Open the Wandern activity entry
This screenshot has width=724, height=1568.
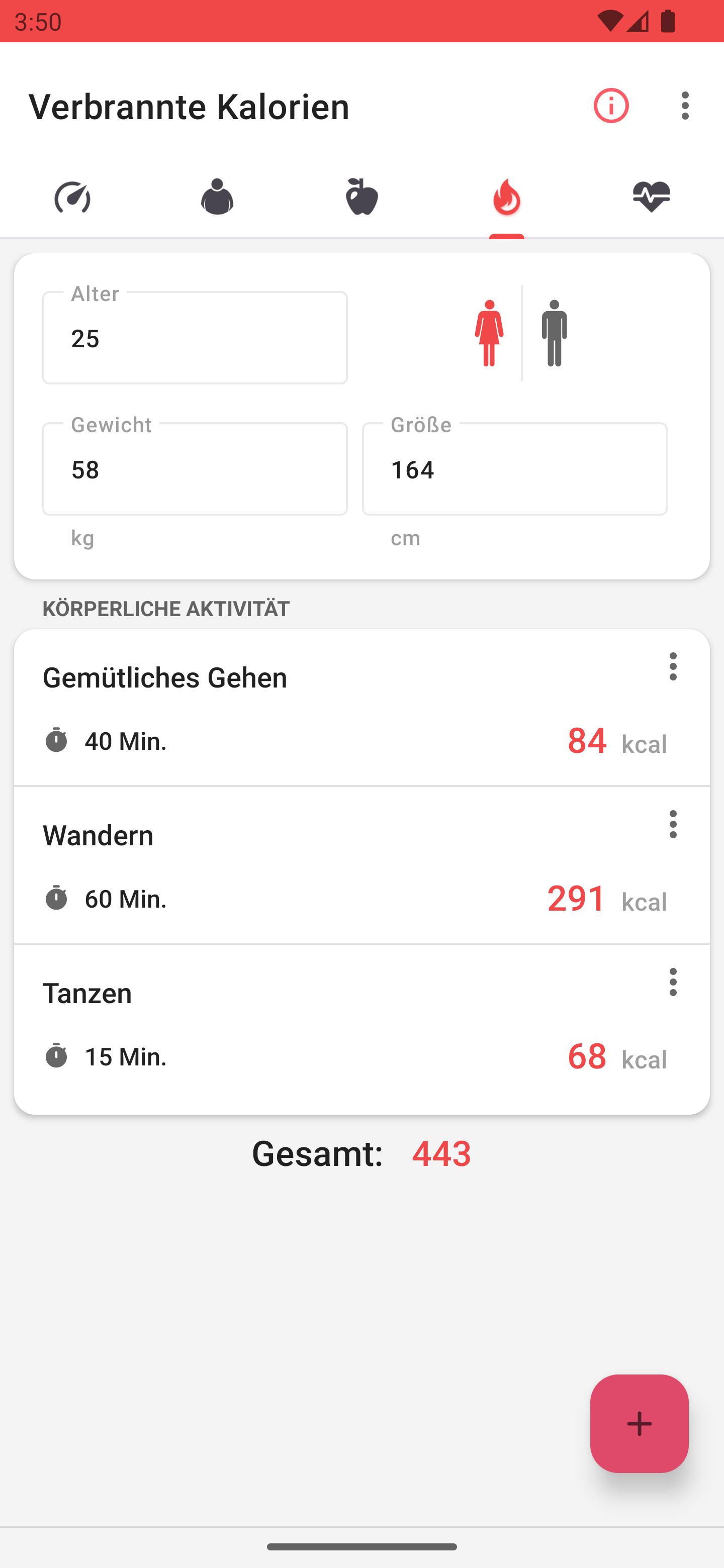click(x=361, y=865)
